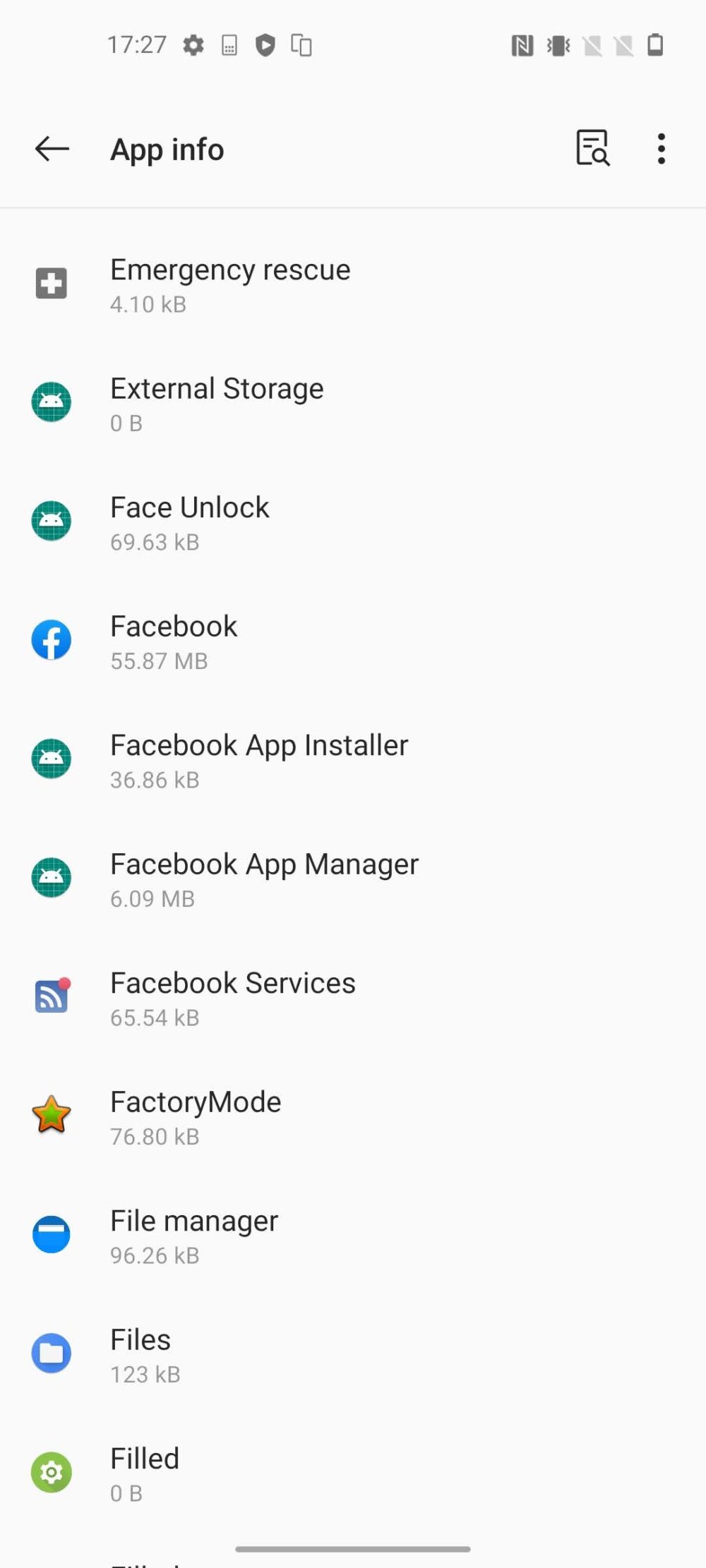This screenshot has width=706, height=1568.
Task: Tap the clock showing 17:27
Action: pos(138,45)
